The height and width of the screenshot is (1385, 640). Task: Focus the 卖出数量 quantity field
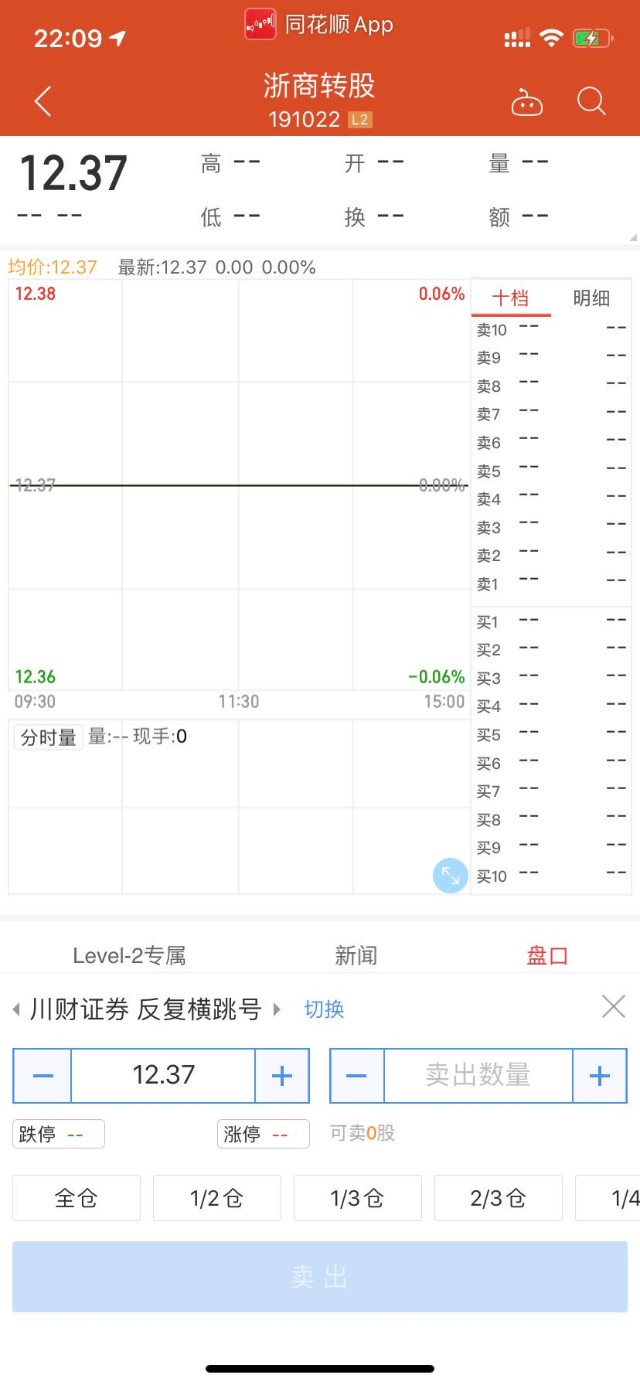coord(478,1075)
